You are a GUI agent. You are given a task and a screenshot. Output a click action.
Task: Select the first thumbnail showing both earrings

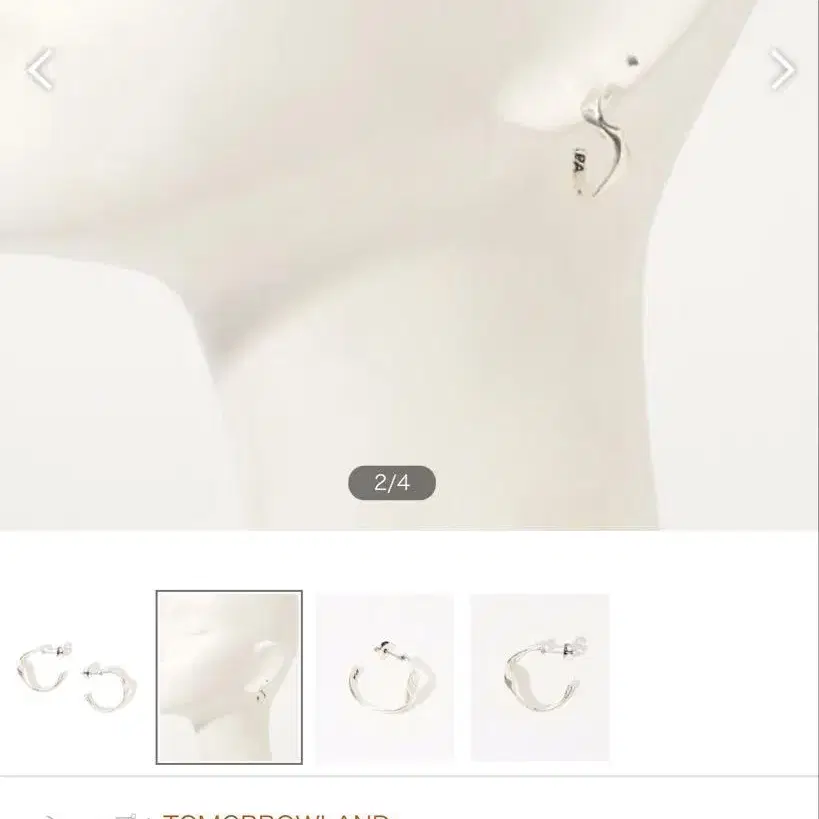pyautogui.click(x=76, y=677)
